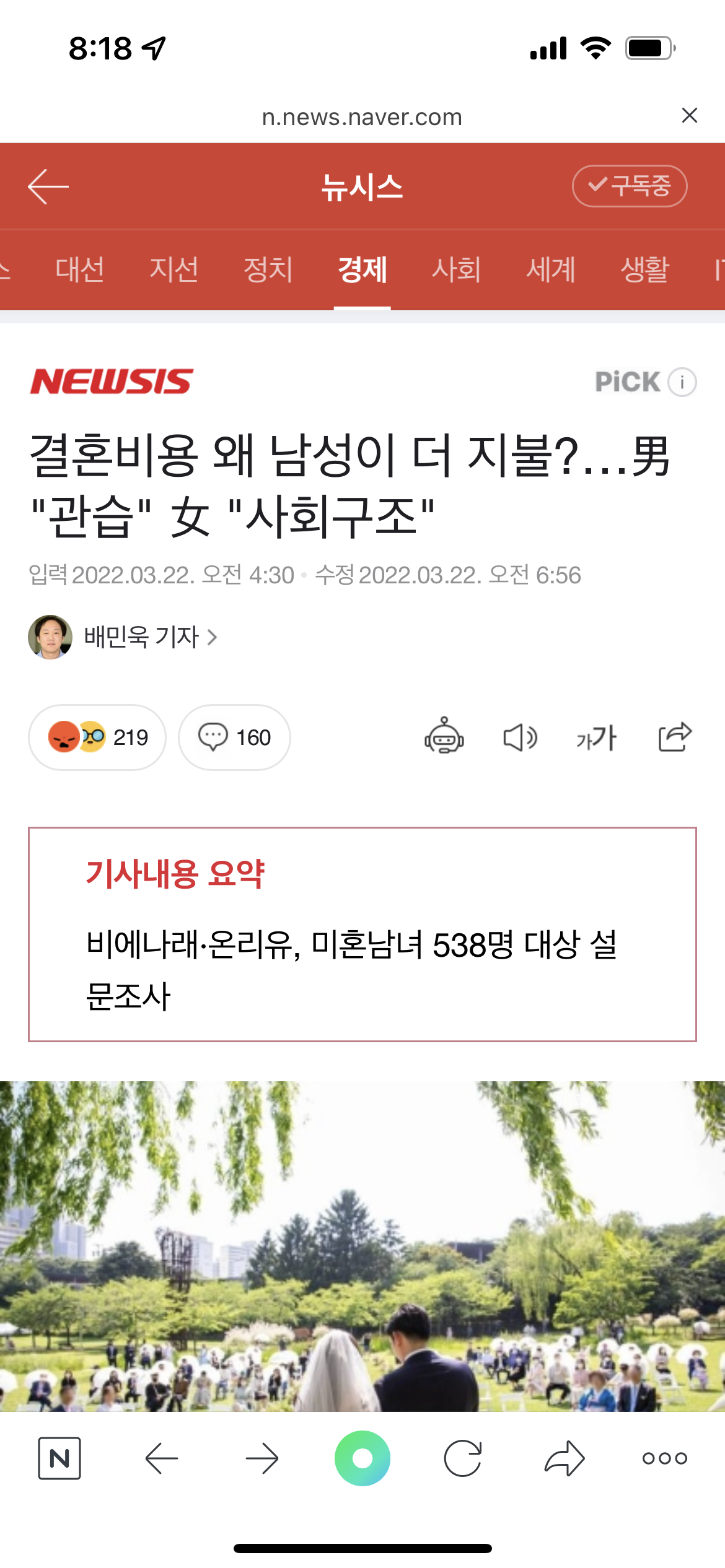Viewport: 725px width, 1568px height.
Task: Open the 생활 tab
Action: [645, 269]
